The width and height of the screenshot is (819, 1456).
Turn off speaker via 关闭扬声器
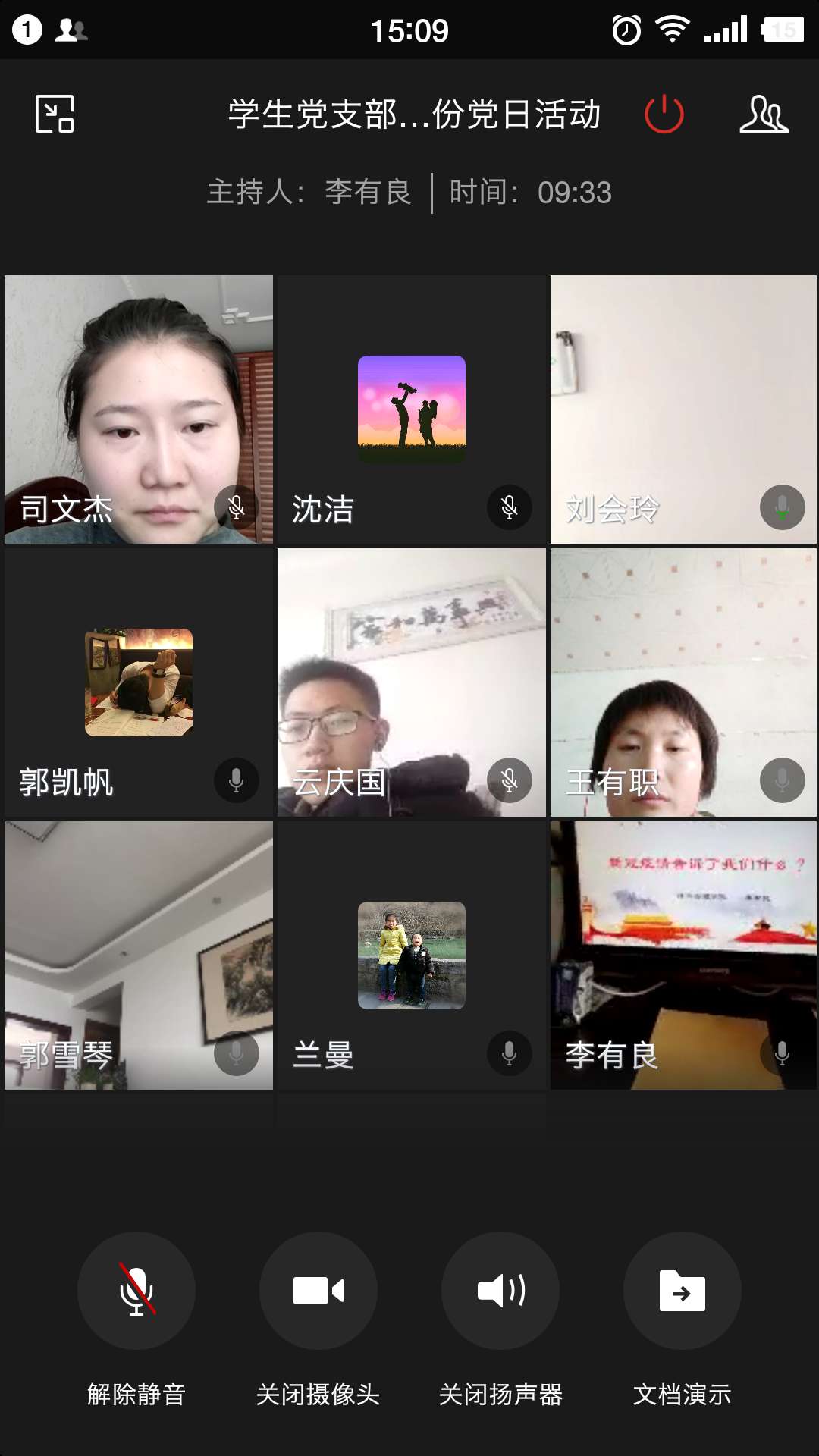(500, 1290)
